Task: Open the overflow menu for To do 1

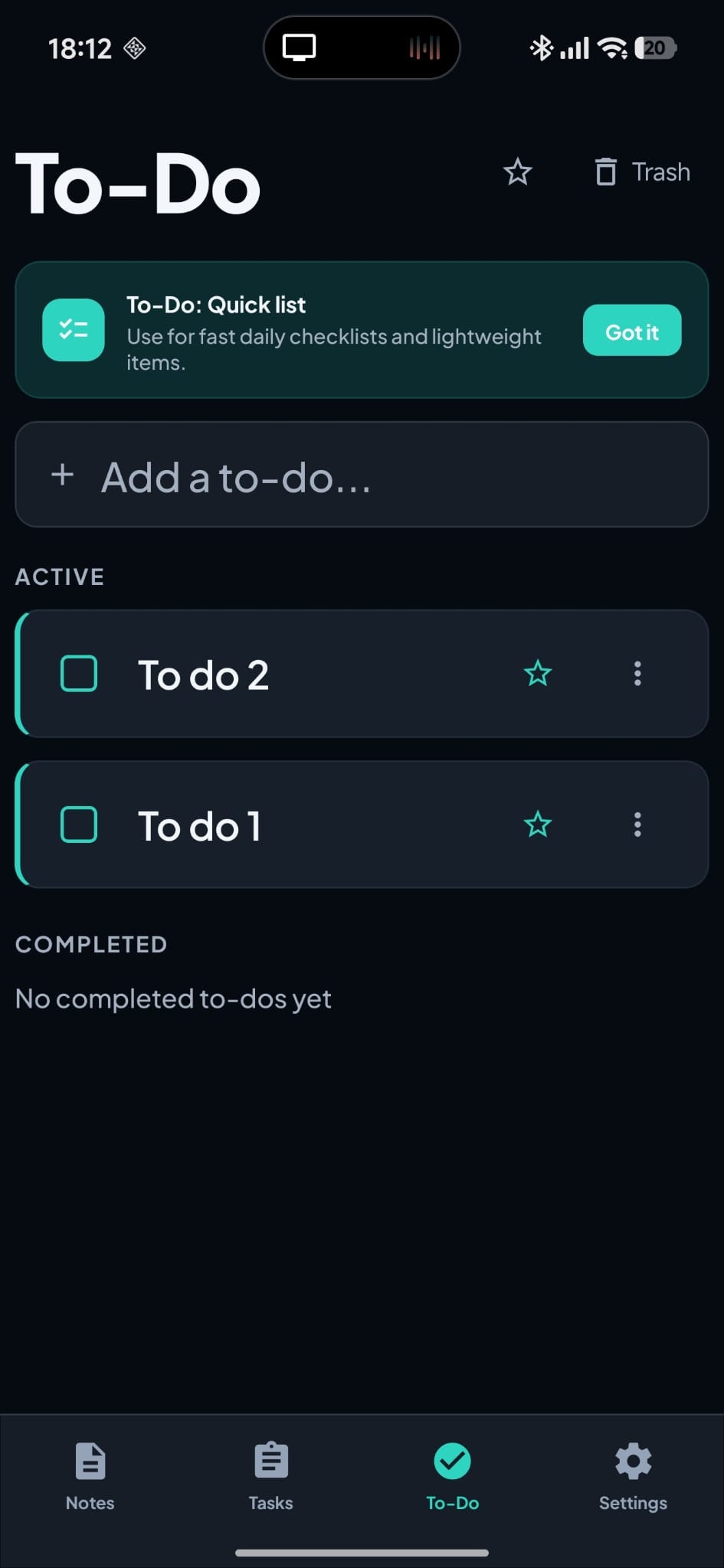Action: (x=637, y=825)
